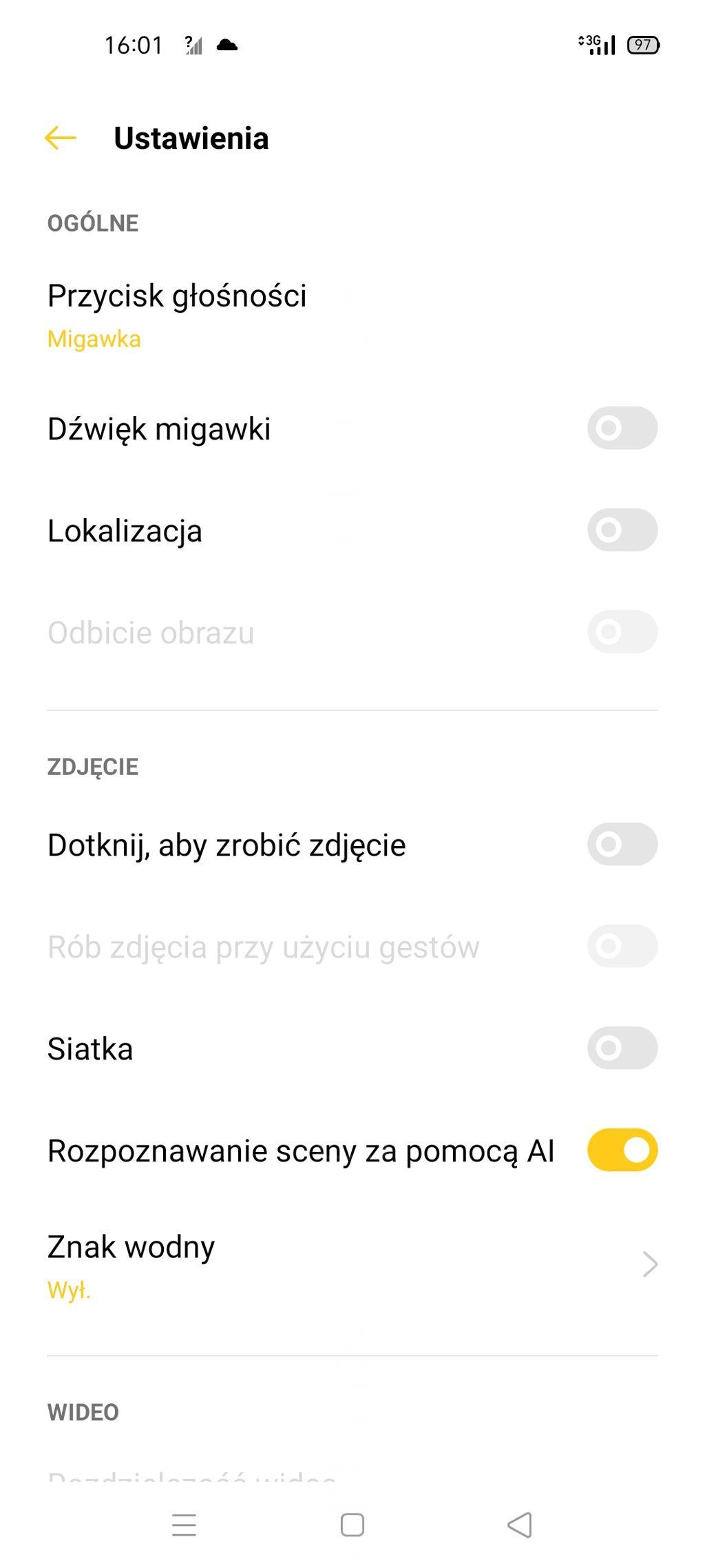Tap the system home button
Screen dimensions: 705x1568
tap(352, 1525)
